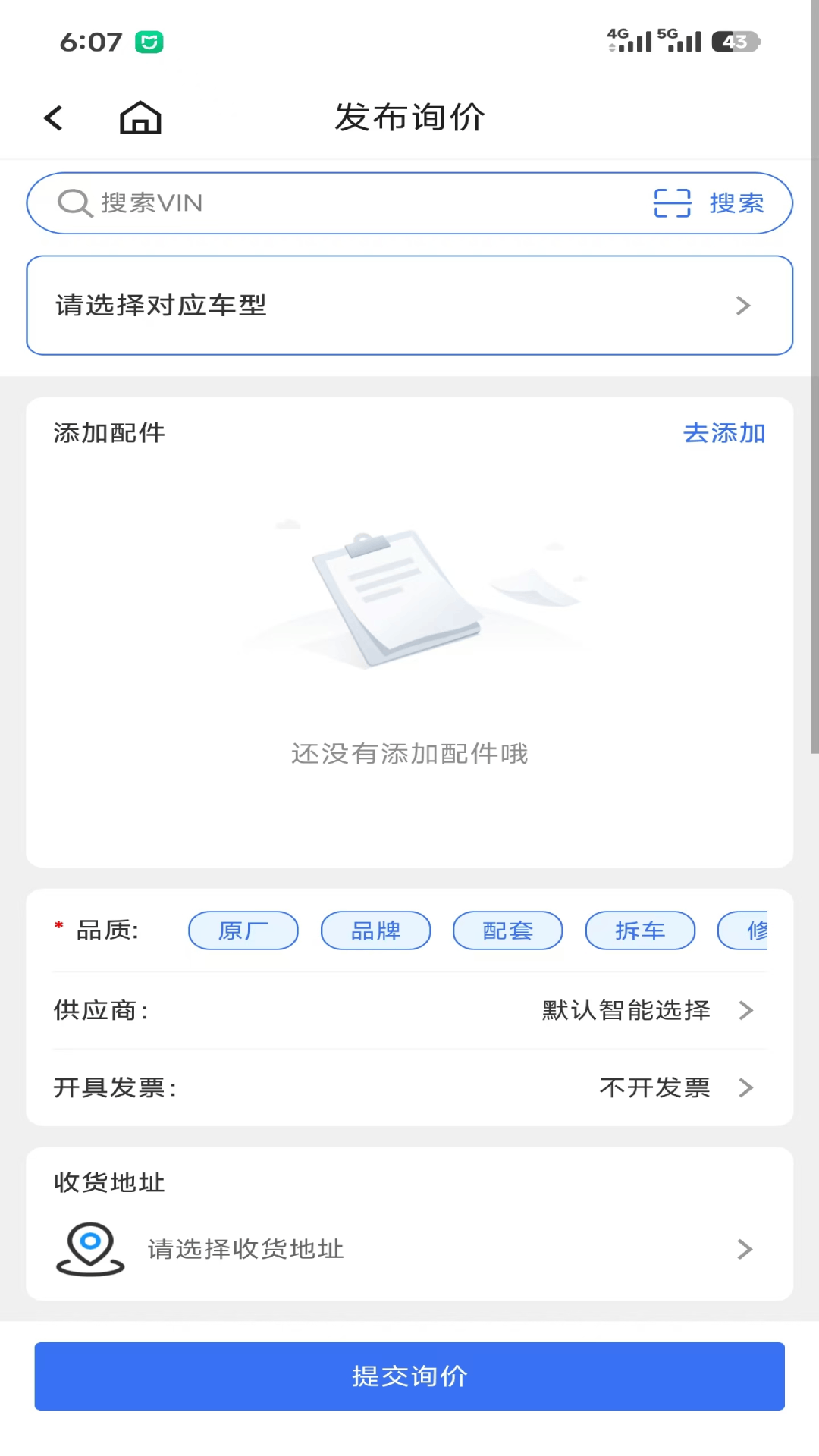Screen dimensions: 819x1456
Task: Tap the green app icon in status bar
Action: click(x=149, y=42)
